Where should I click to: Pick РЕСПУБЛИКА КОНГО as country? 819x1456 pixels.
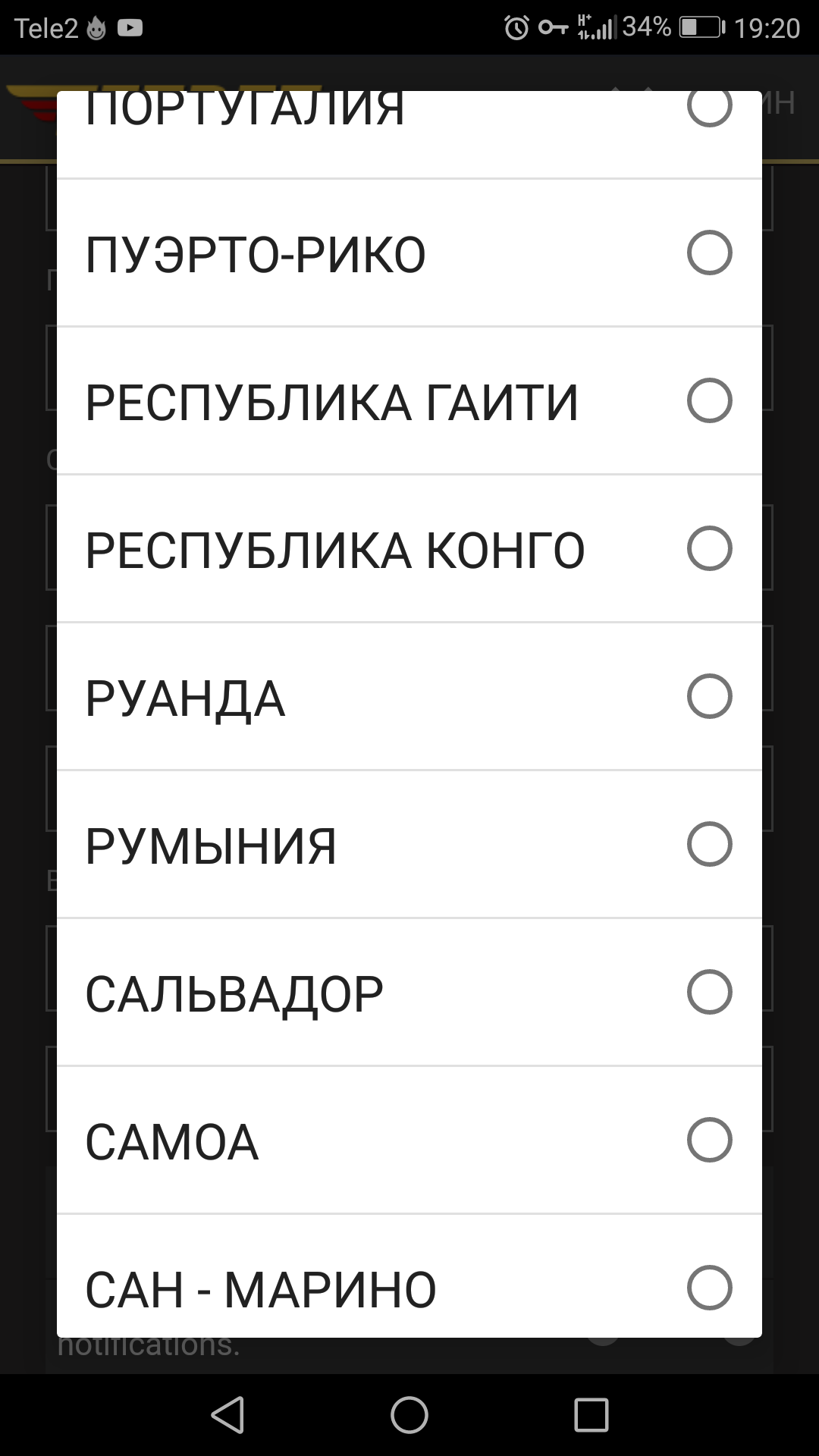pos(409,548)
